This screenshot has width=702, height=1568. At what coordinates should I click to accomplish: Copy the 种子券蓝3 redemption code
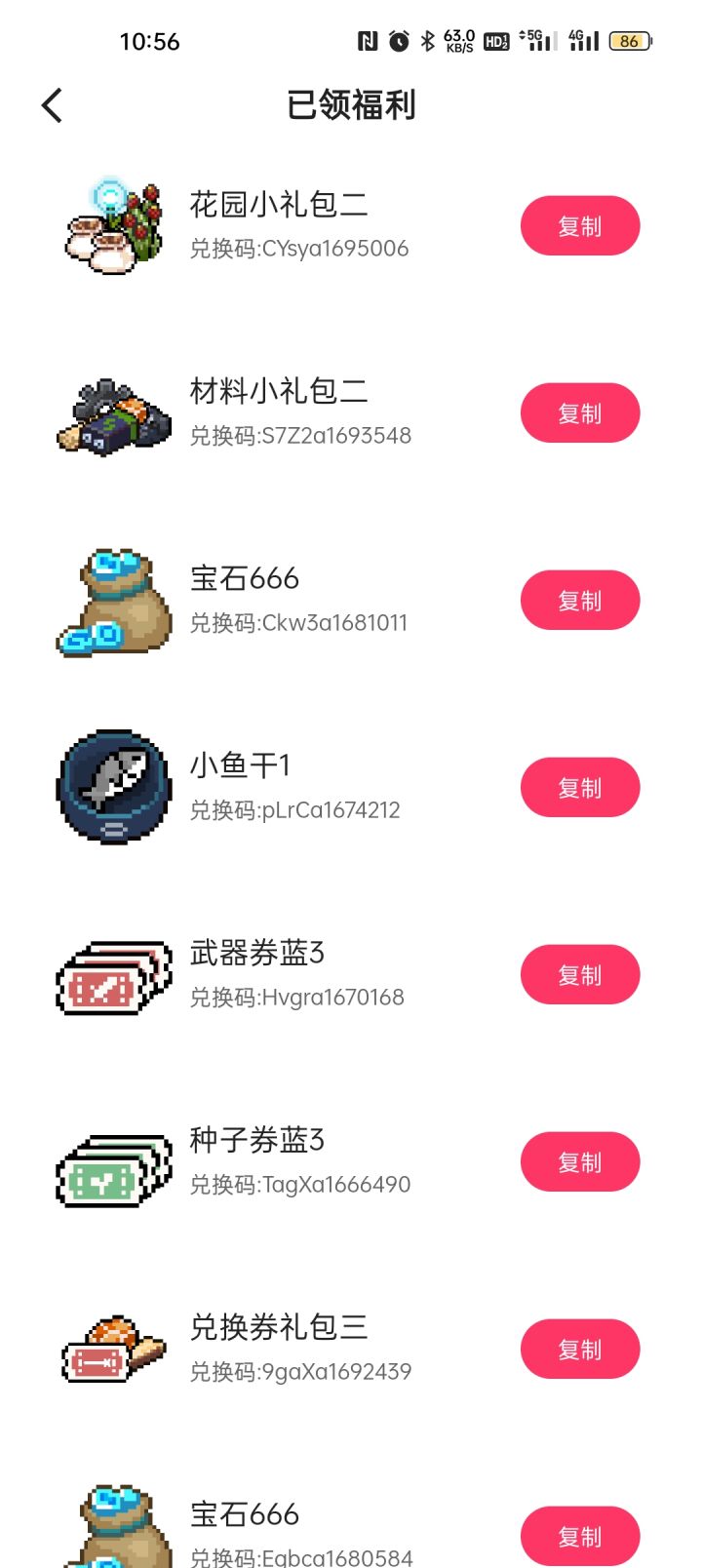[580, 1162]
